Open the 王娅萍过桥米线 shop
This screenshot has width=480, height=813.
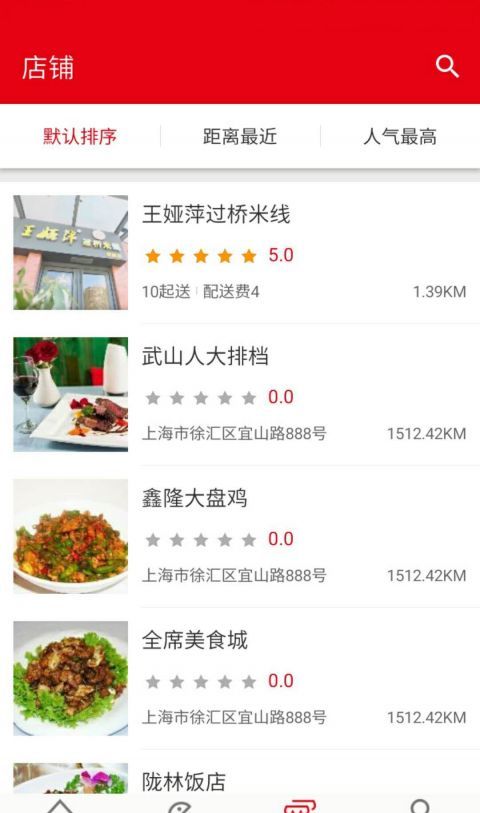click(240, 253)
